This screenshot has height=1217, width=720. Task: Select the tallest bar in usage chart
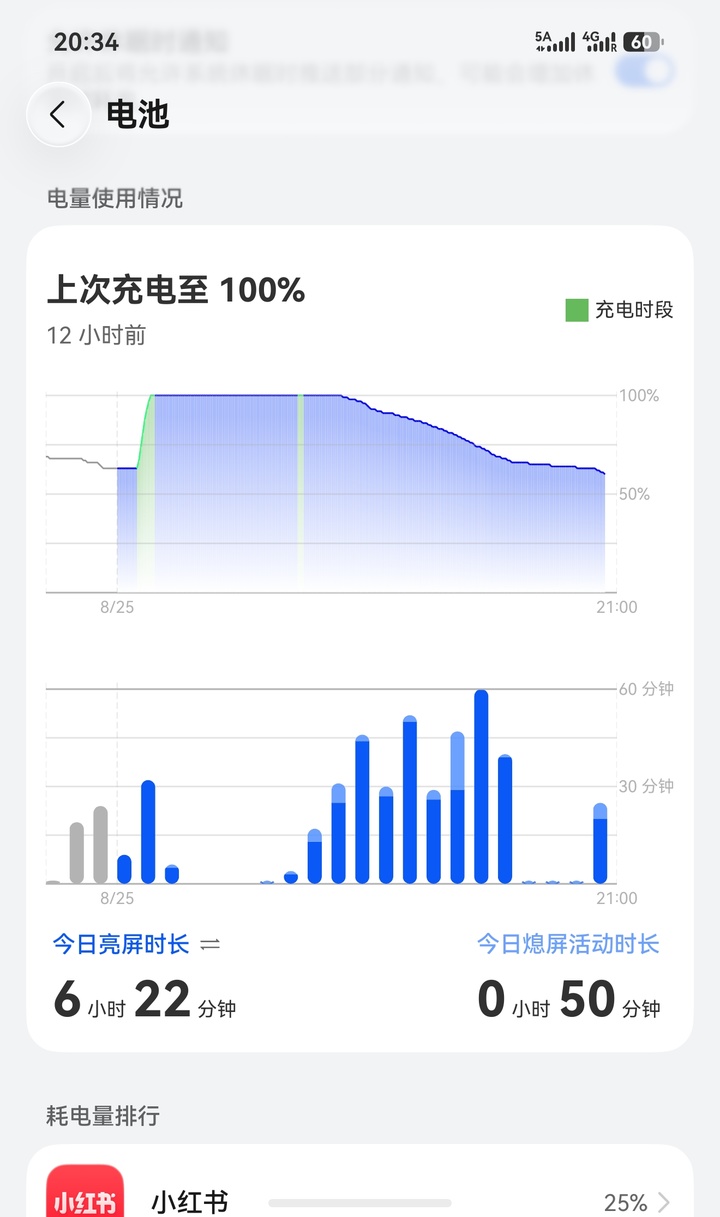tap(481, 786)
